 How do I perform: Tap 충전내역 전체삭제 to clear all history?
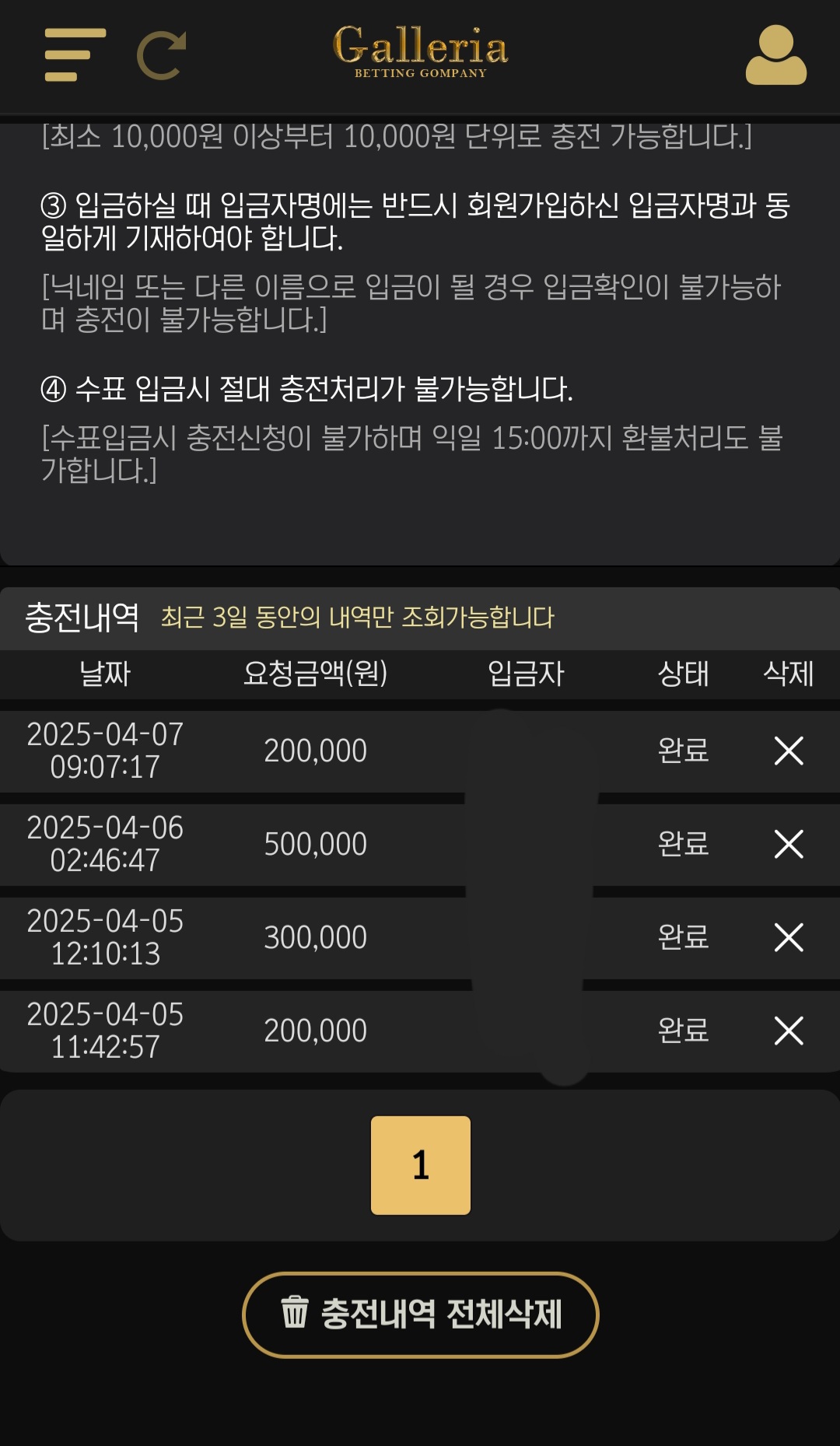(x=421, y=1315)
